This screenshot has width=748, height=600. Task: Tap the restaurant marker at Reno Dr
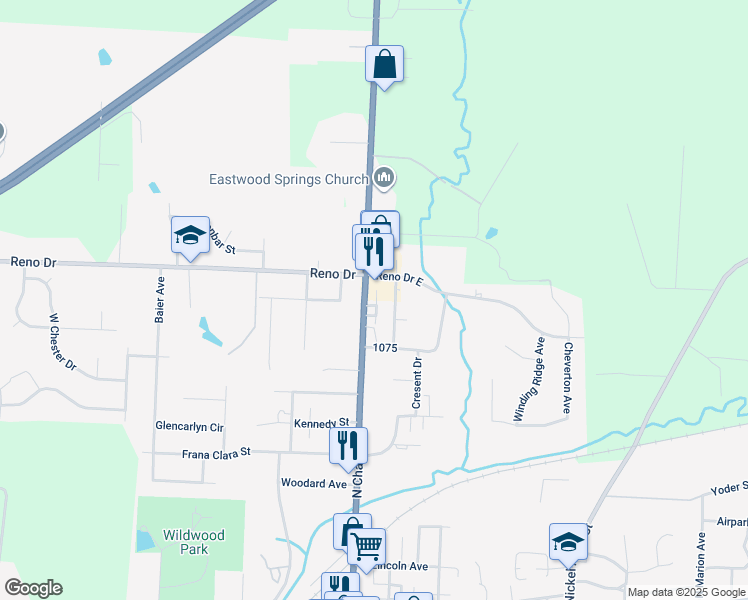374,251
